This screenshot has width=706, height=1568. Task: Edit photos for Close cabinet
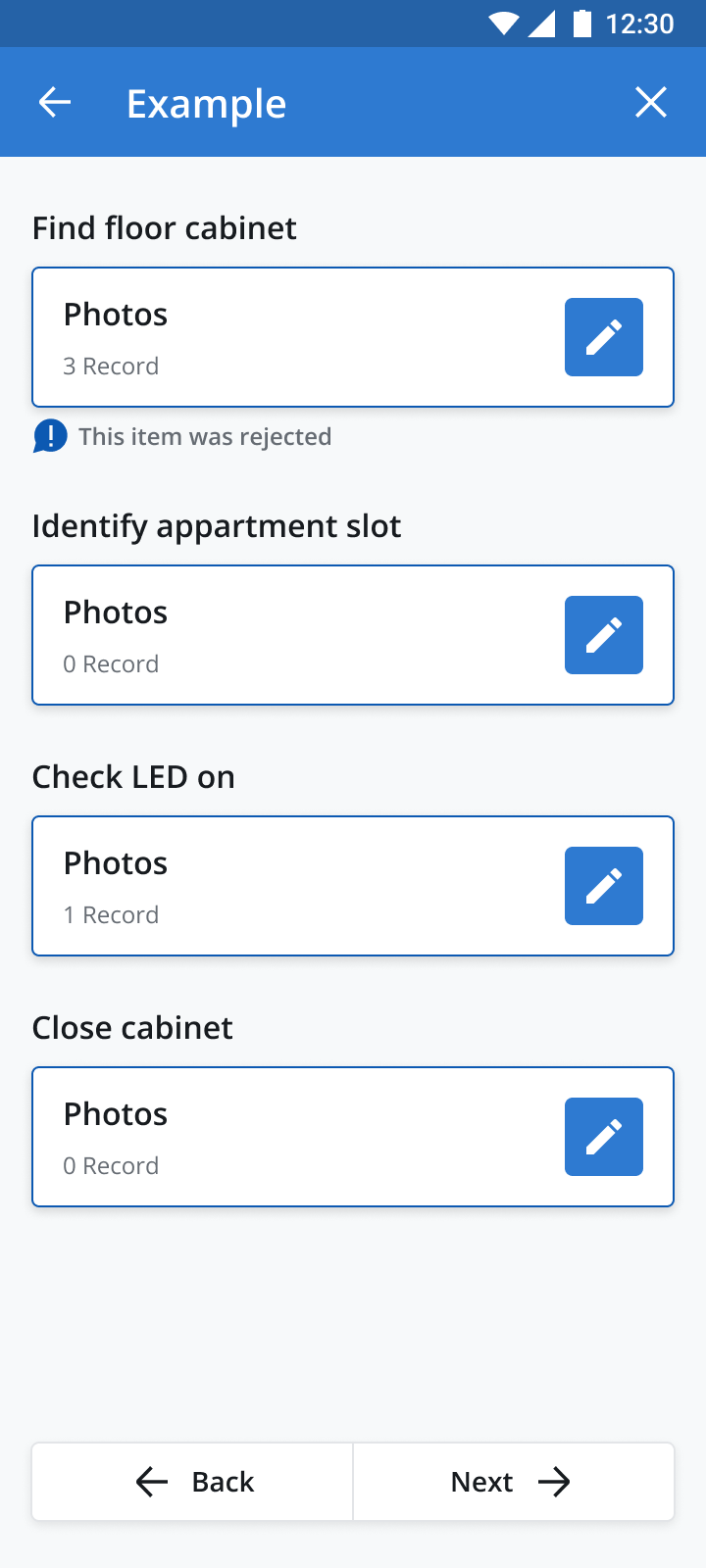[x=604, y=1137]
